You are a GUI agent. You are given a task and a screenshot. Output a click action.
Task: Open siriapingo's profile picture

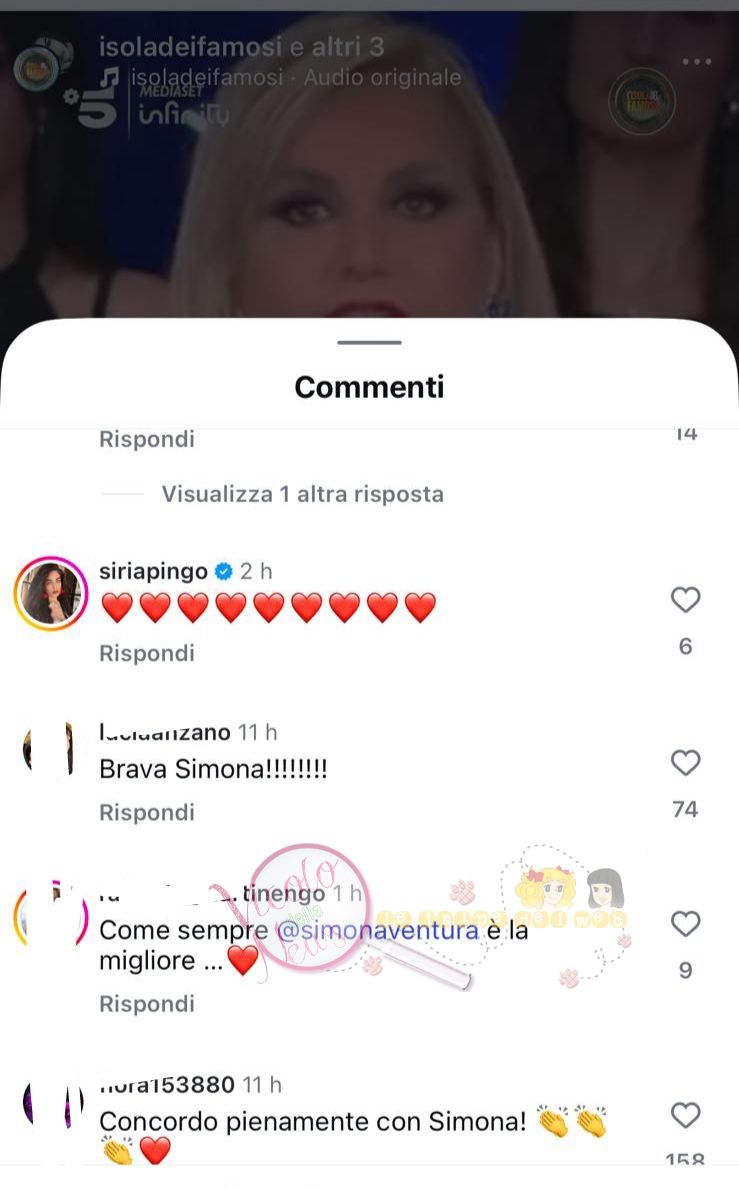click(x=49, y=591)
